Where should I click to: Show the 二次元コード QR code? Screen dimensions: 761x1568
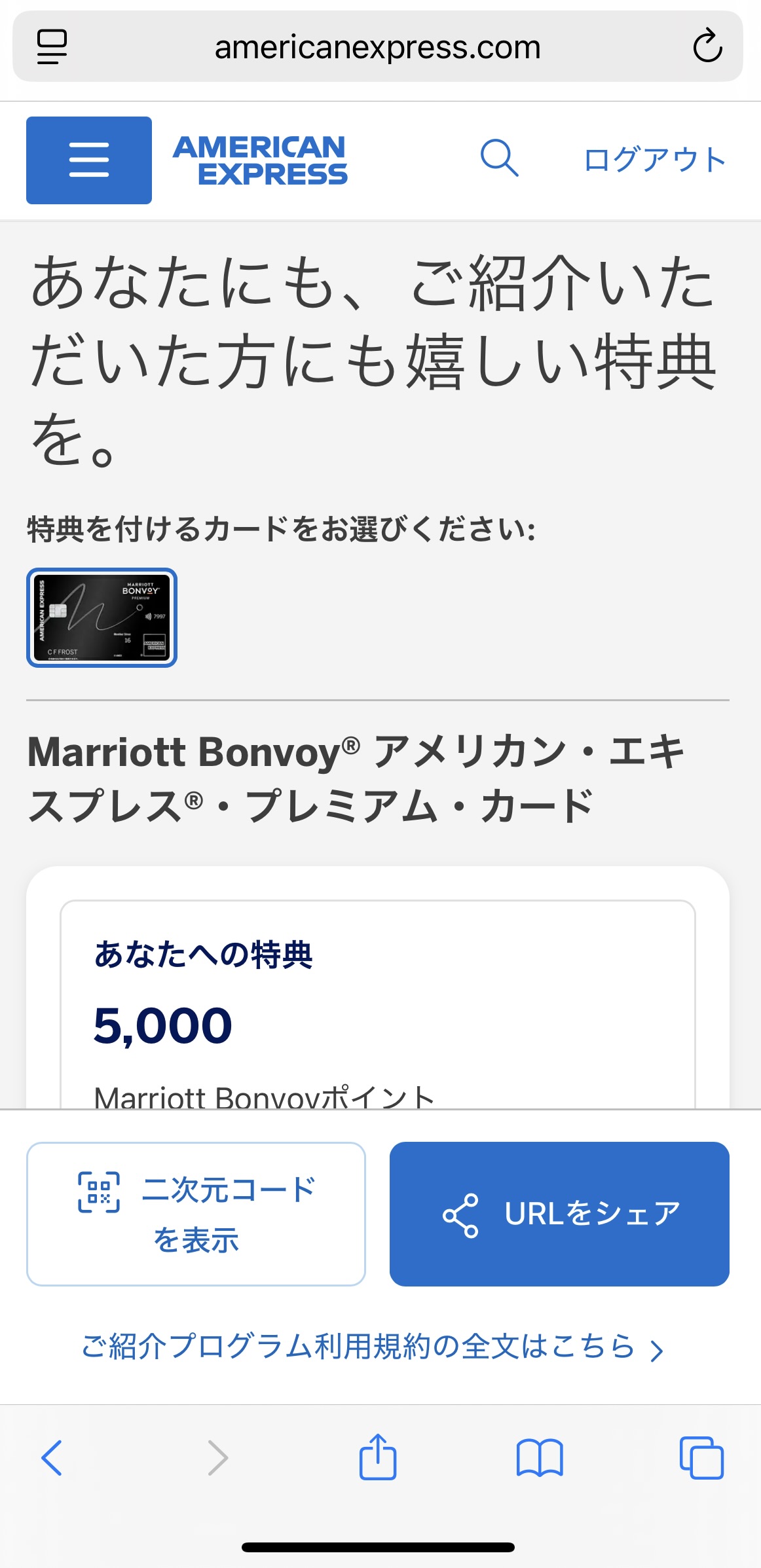(x=196, y=1214)
